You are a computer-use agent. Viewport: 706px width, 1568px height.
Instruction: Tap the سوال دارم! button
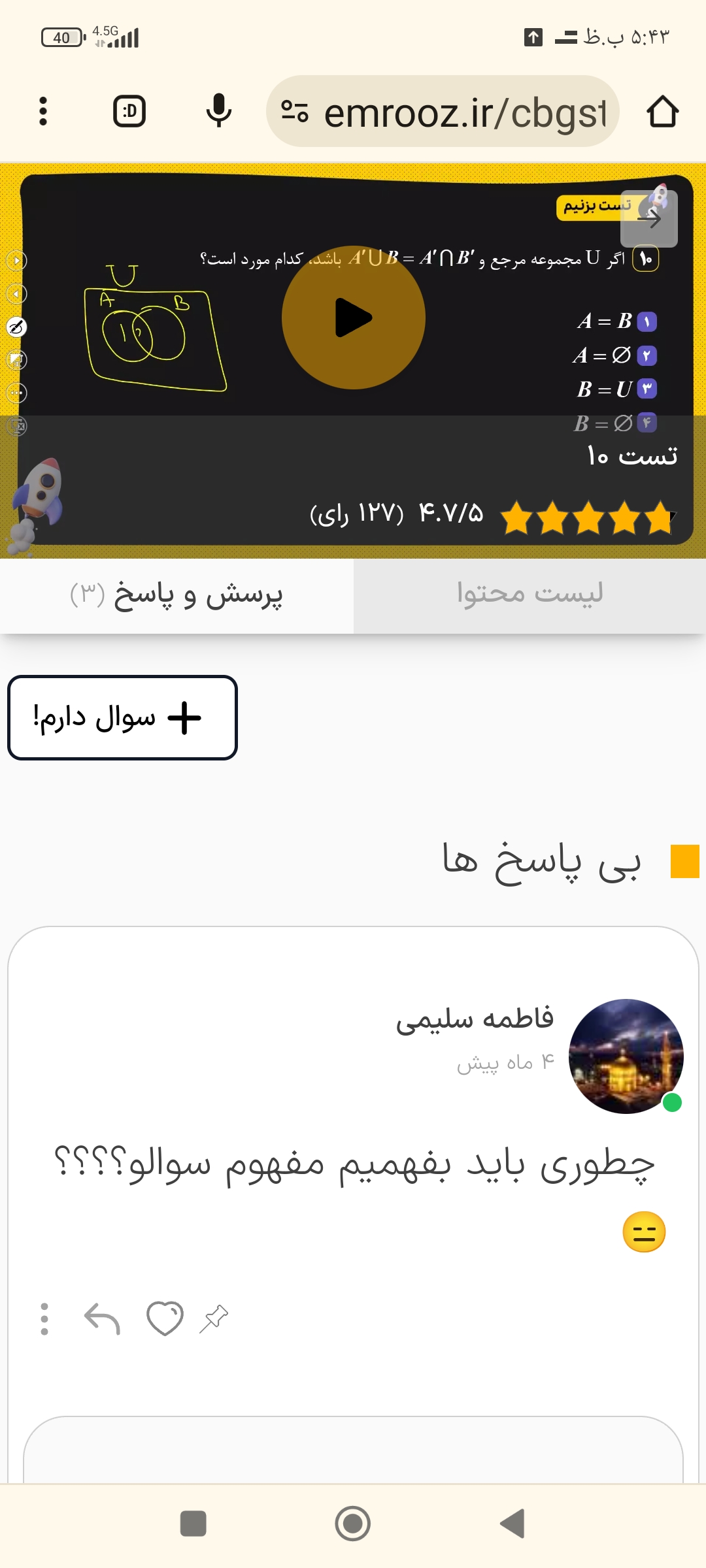click(122, 717)
